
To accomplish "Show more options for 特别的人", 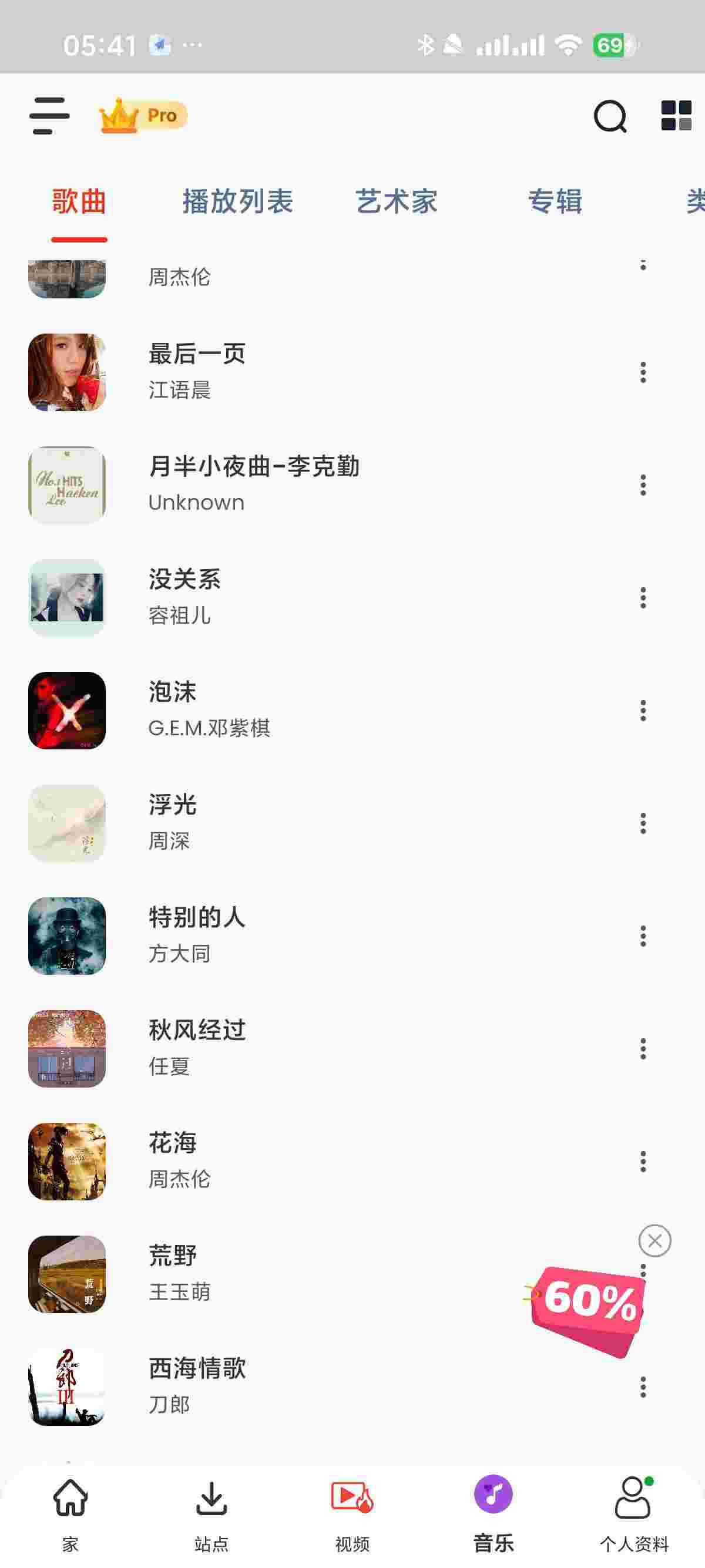I will pos(643,936).
